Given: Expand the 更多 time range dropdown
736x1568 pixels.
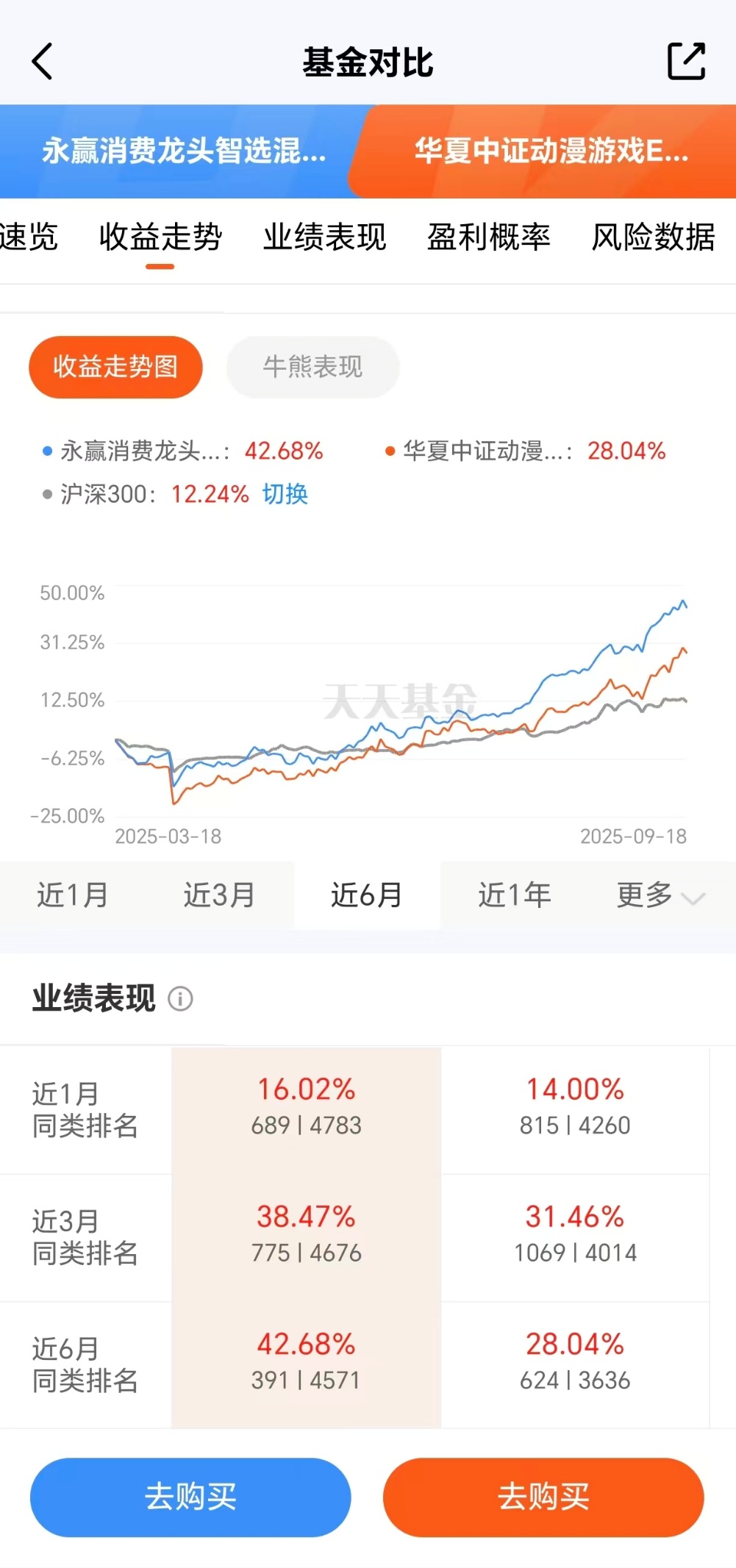Looking at the screenshot, I should click(660, 895).
